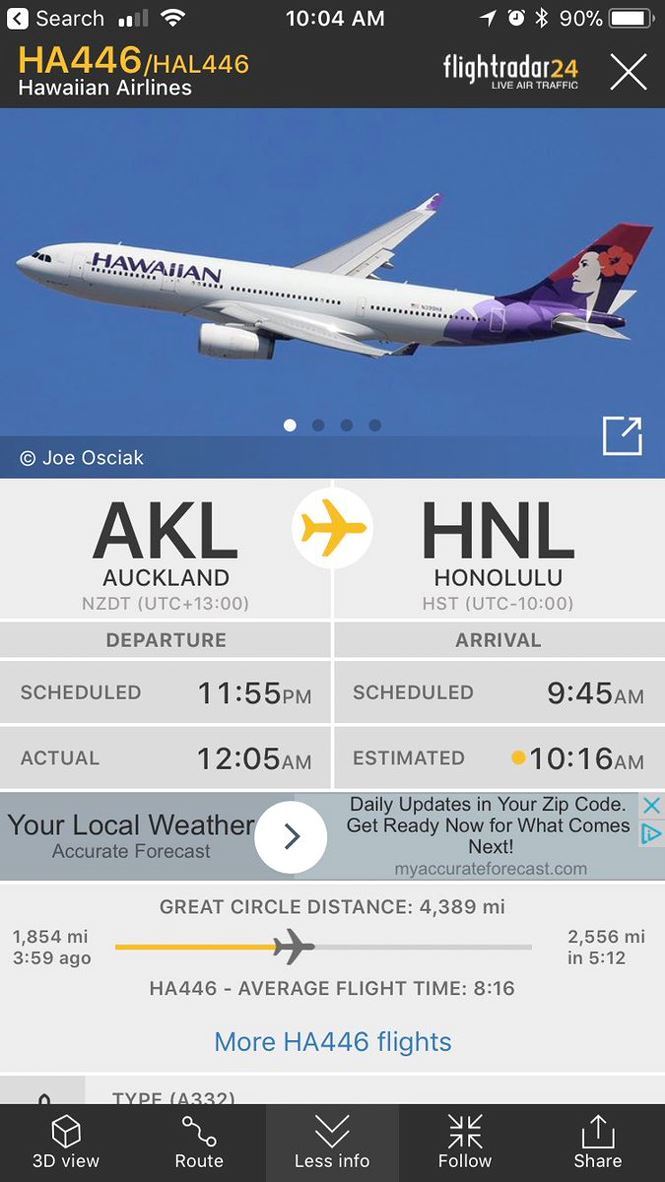Close the HA446 flight details panel
The height and width of the screenshot is (1182, 665).
tap(628, 72)
